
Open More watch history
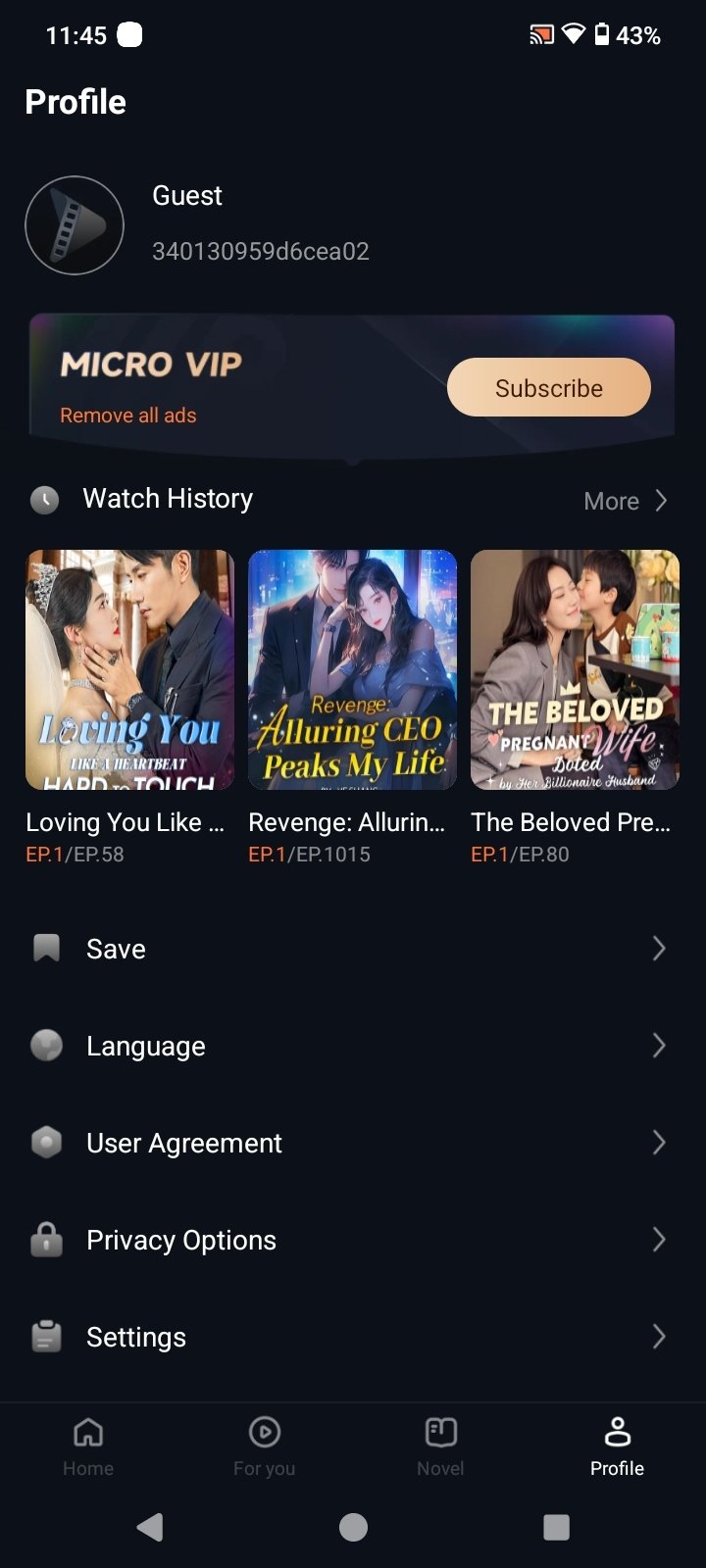pos(625,501)
